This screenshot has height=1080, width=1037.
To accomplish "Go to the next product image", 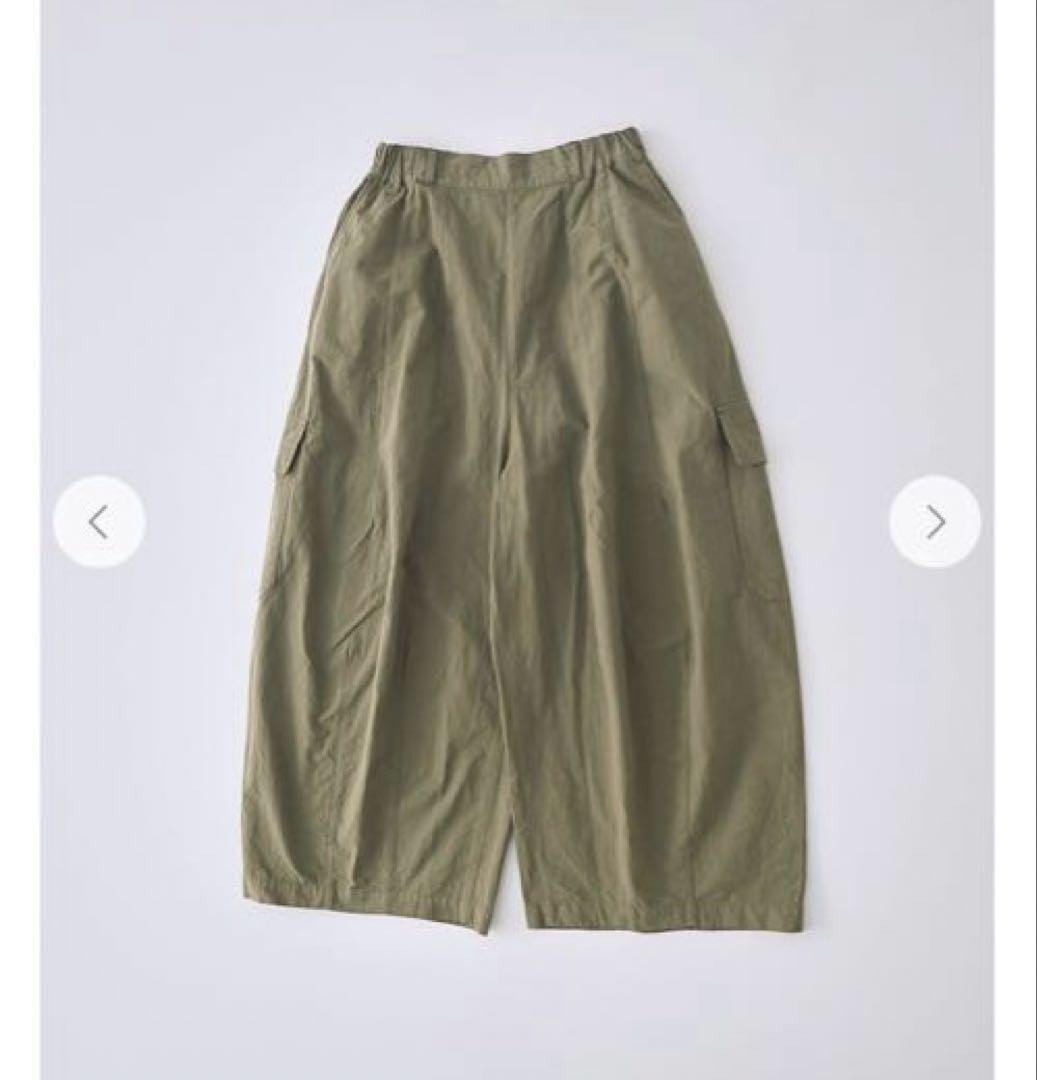I will tap(935, 521).
